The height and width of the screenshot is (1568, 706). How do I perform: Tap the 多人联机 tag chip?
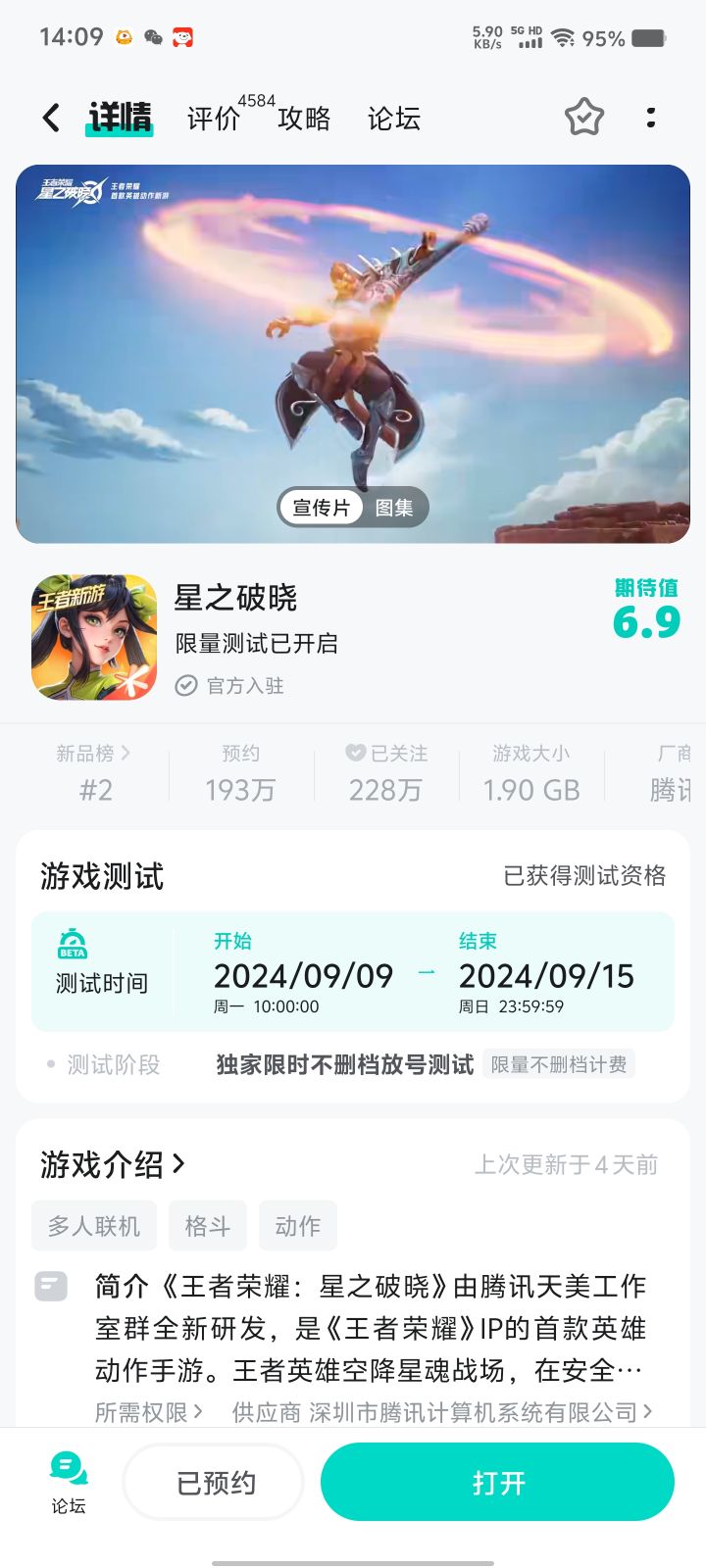[x=94, y=1226]
